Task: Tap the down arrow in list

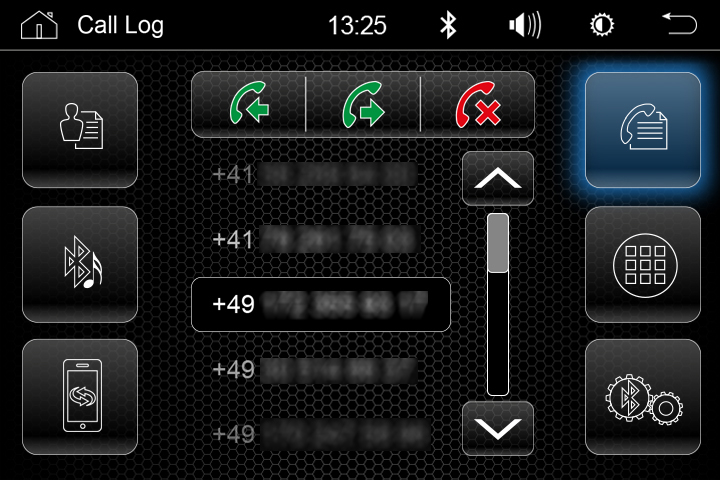Action: pyautogui.click(x=497, y=428)
